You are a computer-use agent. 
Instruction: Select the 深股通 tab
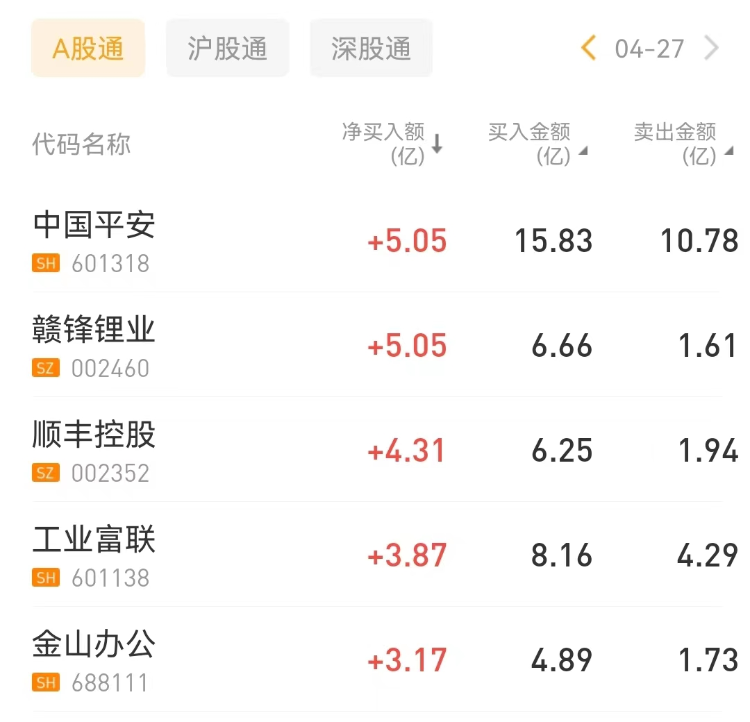(x=371, y=48)
